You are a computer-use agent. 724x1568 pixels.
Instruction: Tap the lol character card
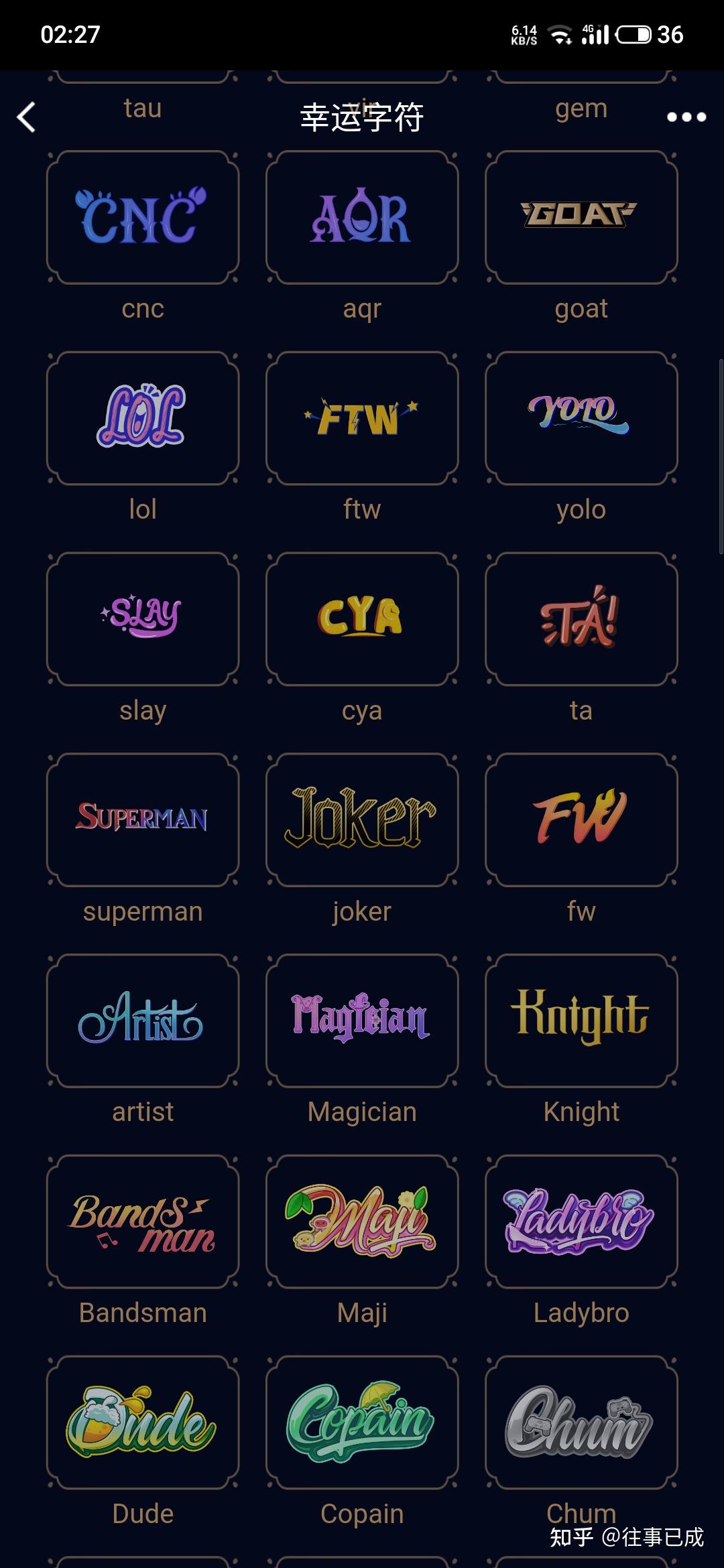click(143, 417)
